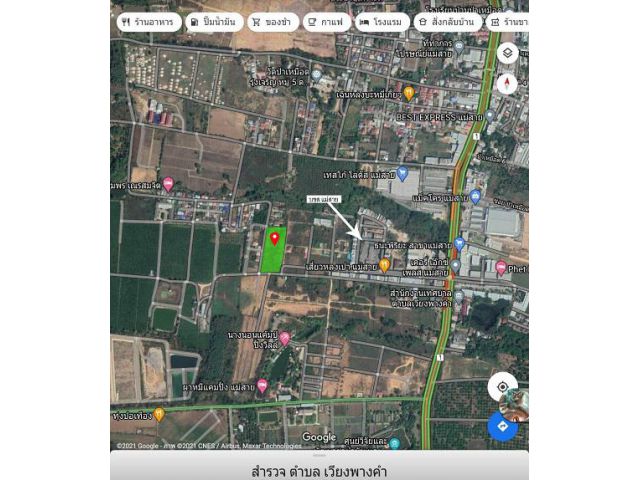
Task: Tap the สั่งกลับบ้าน takeout chip
Action: point(448,21)
